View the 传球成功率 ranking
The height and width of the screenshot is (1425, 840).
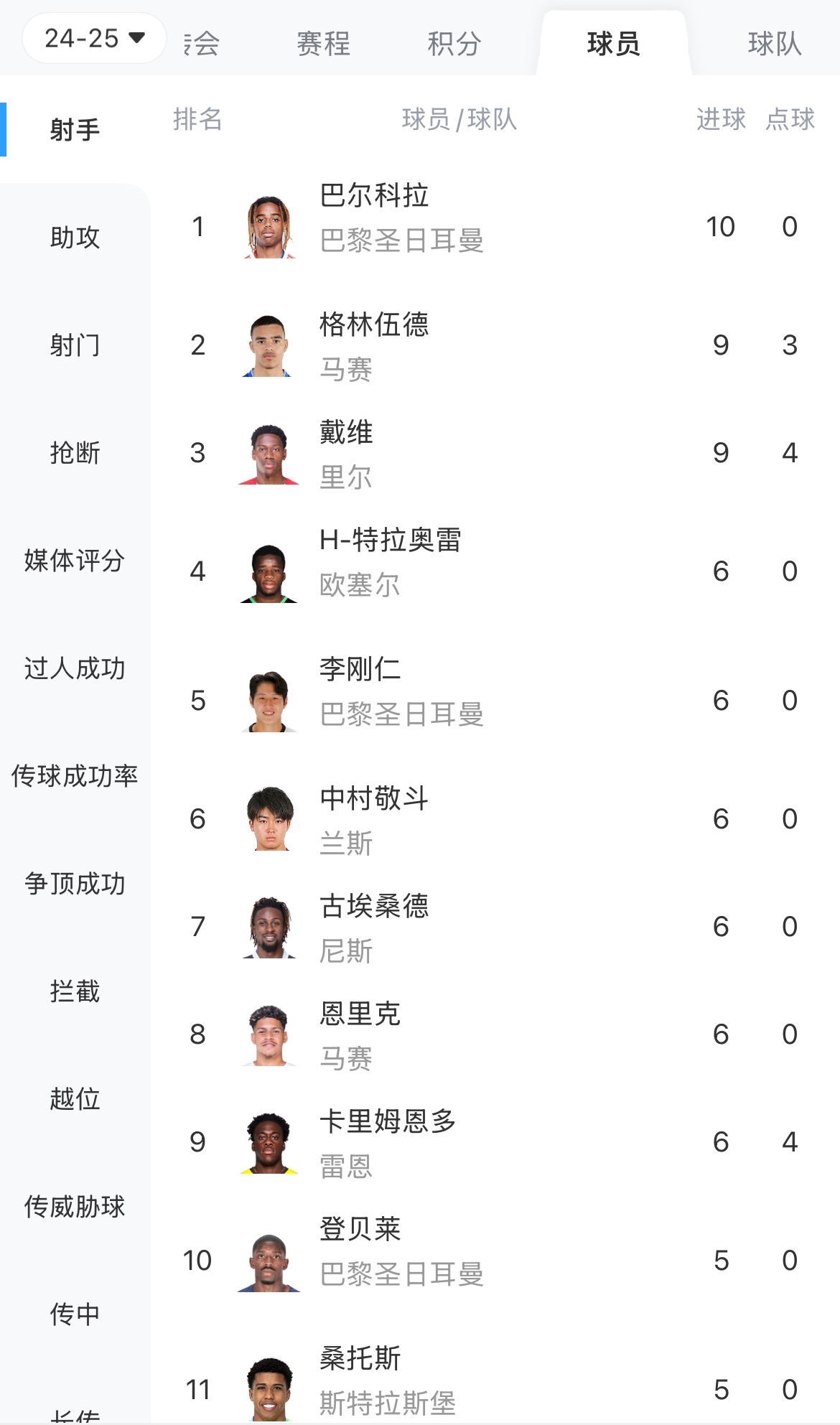pyautogui.click(x=75, y=776)
